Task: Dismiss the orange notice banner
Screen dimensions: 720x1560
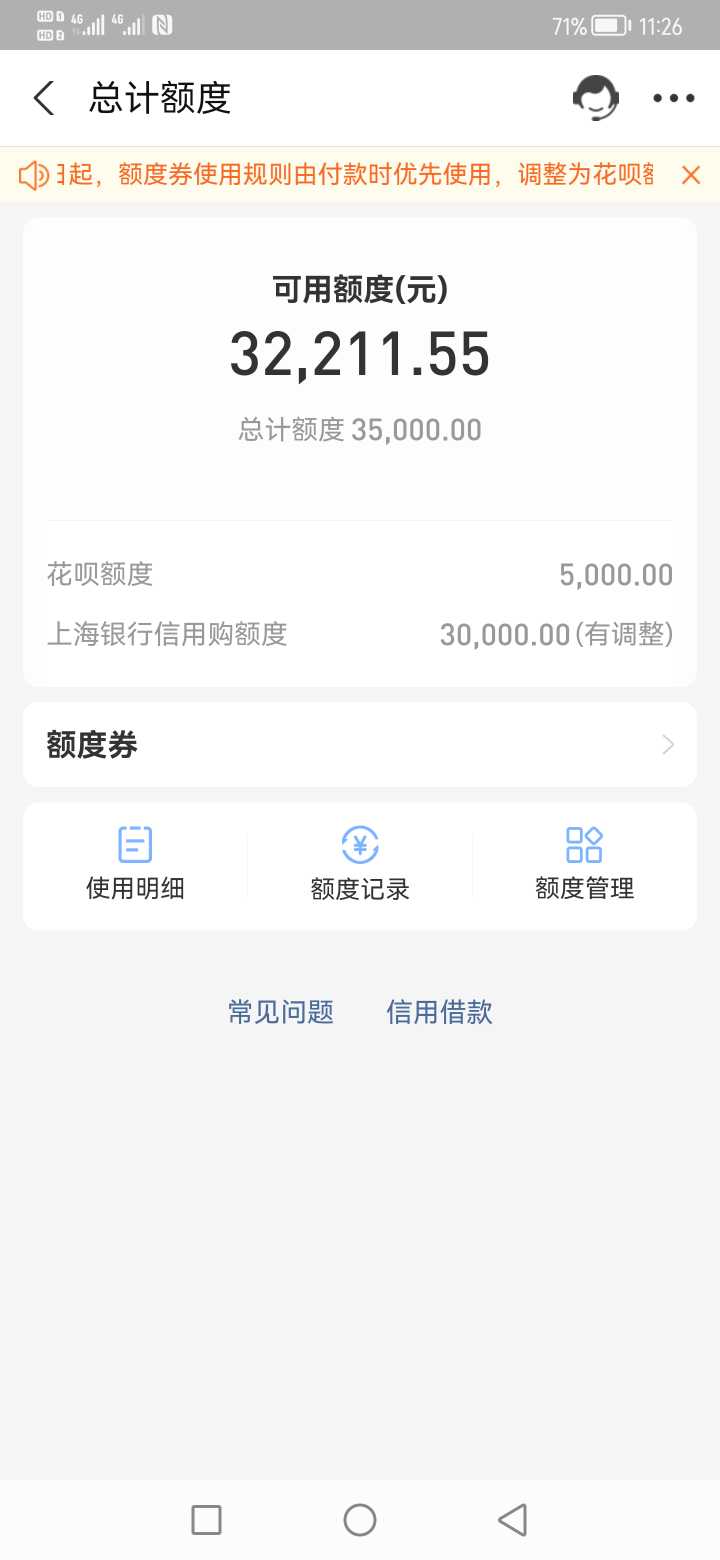Action: pyautogui.click(x=690, y=176)
